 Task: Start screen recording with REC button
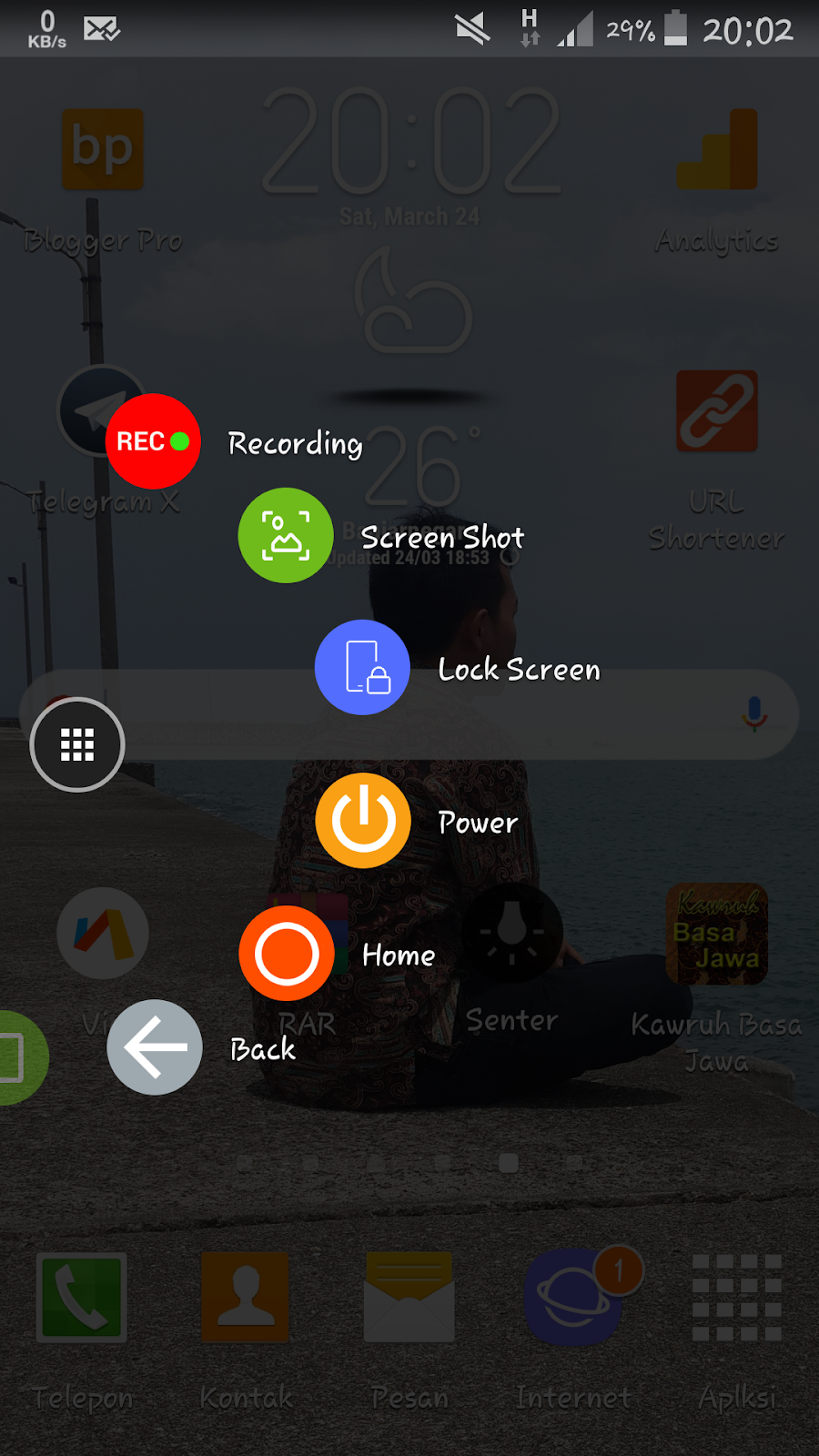click(x=153, y=441)
